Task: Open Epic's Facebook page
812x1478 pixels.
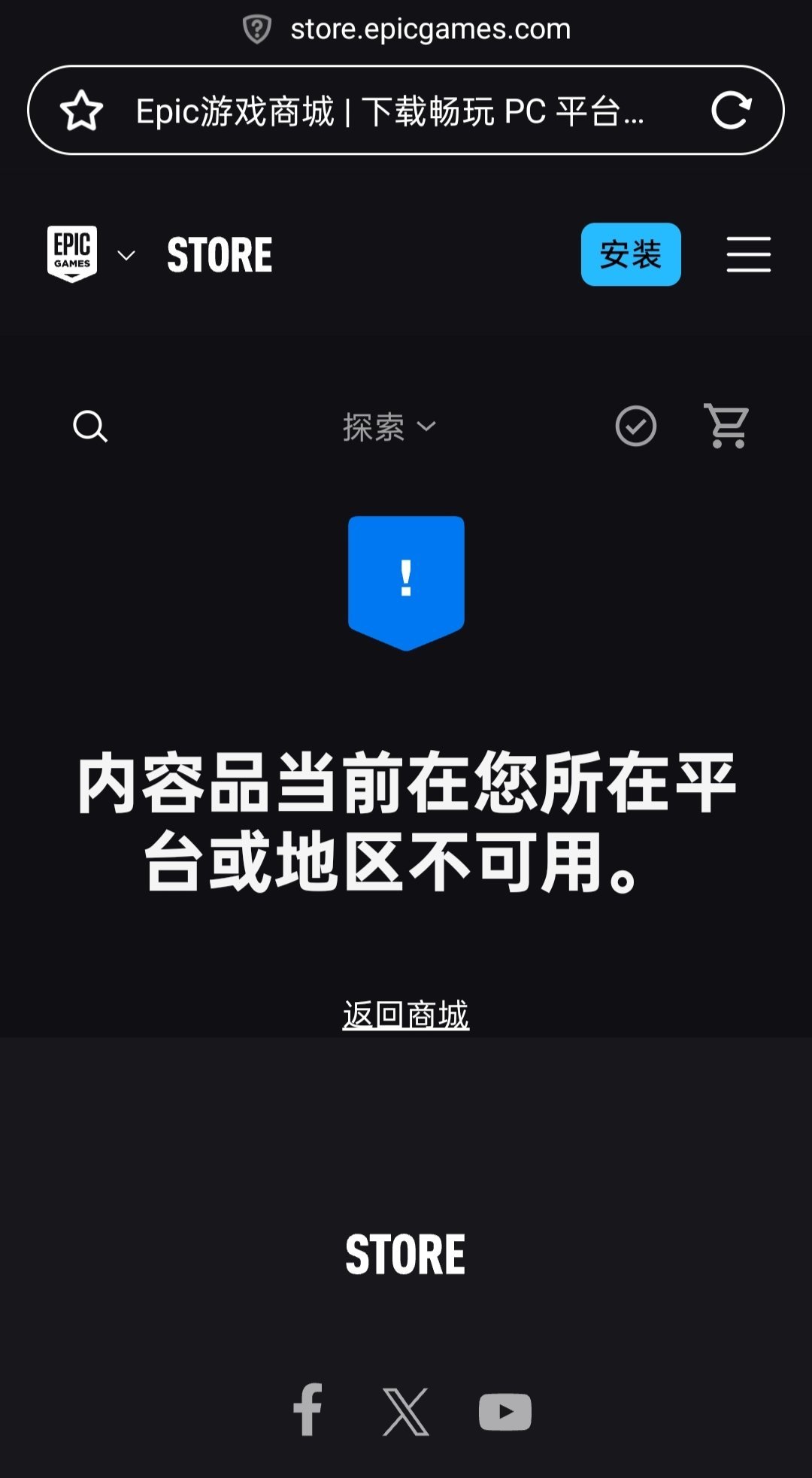Action: coord(308,1410)
